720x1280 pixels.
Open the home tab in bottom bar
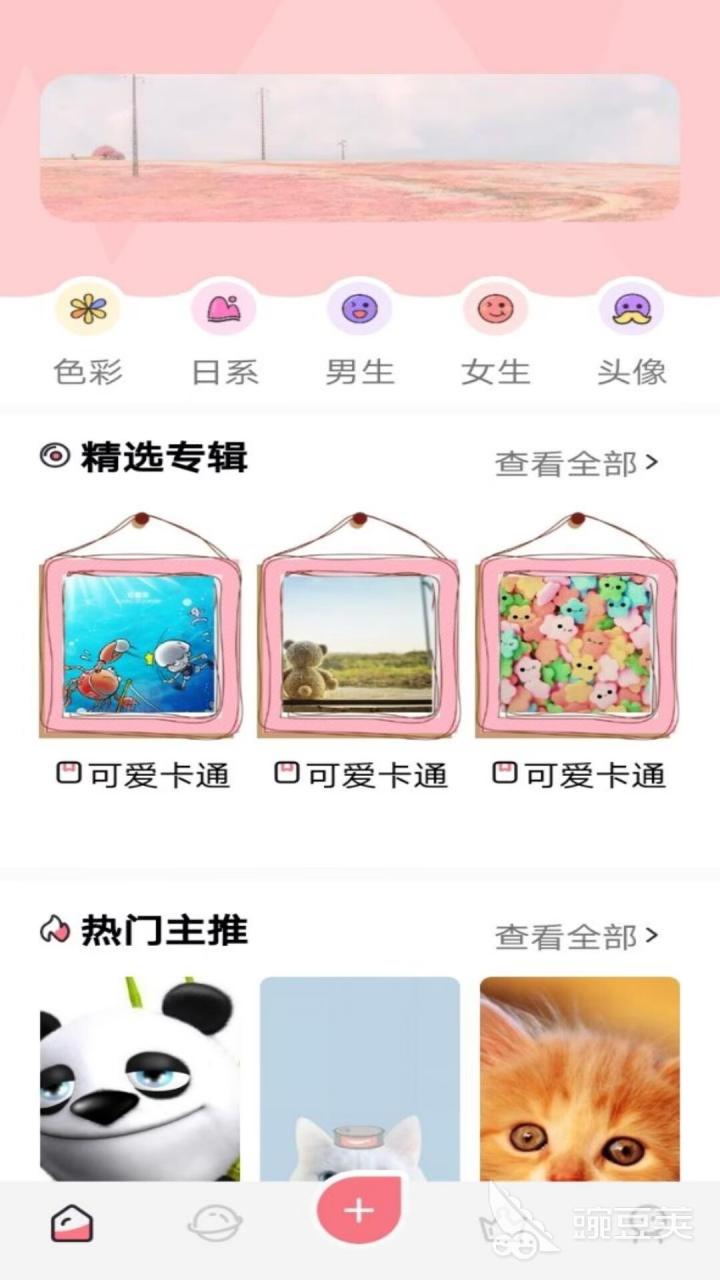tap(72, 1222)
